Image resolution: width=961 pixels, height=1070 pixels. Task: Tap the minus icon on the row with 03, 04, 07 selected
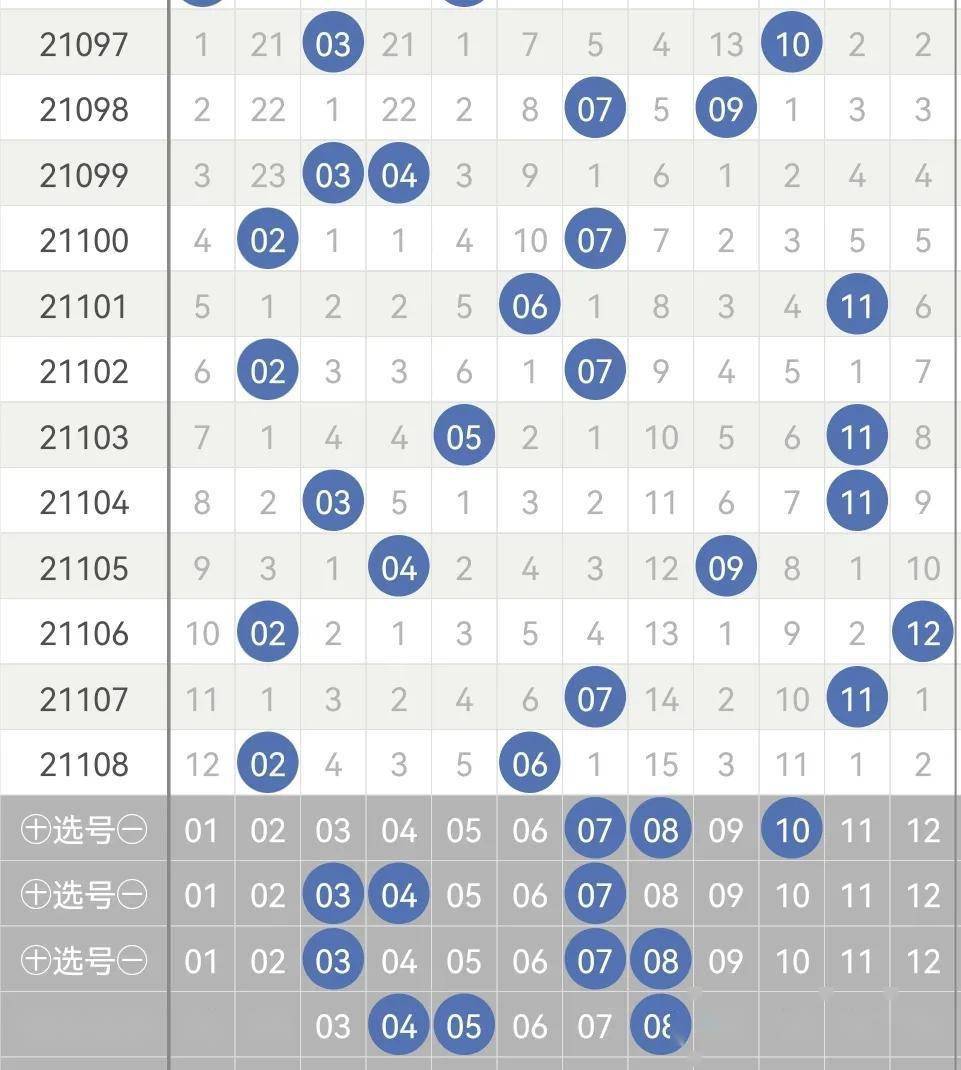pyautogui.click(x=133, y=896)
